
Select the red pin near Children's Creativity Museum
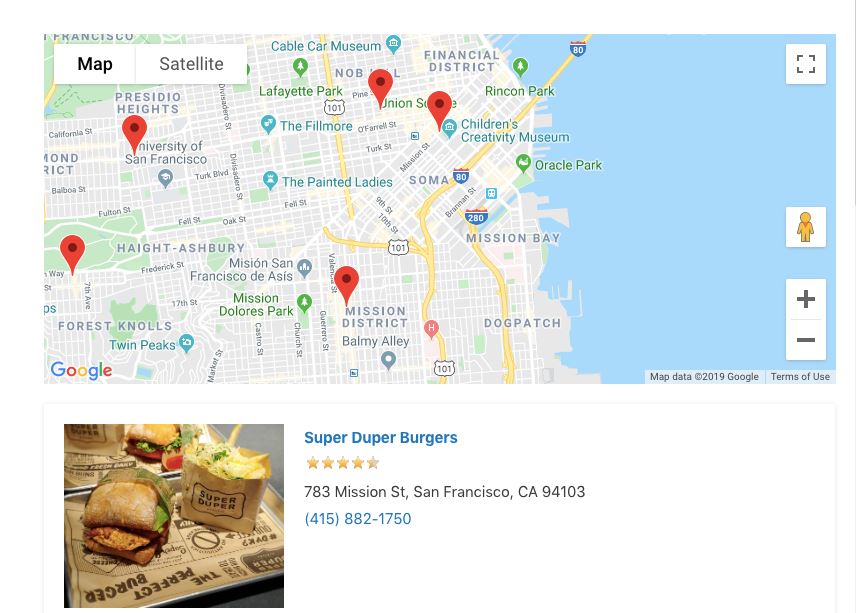pos(439,108)
